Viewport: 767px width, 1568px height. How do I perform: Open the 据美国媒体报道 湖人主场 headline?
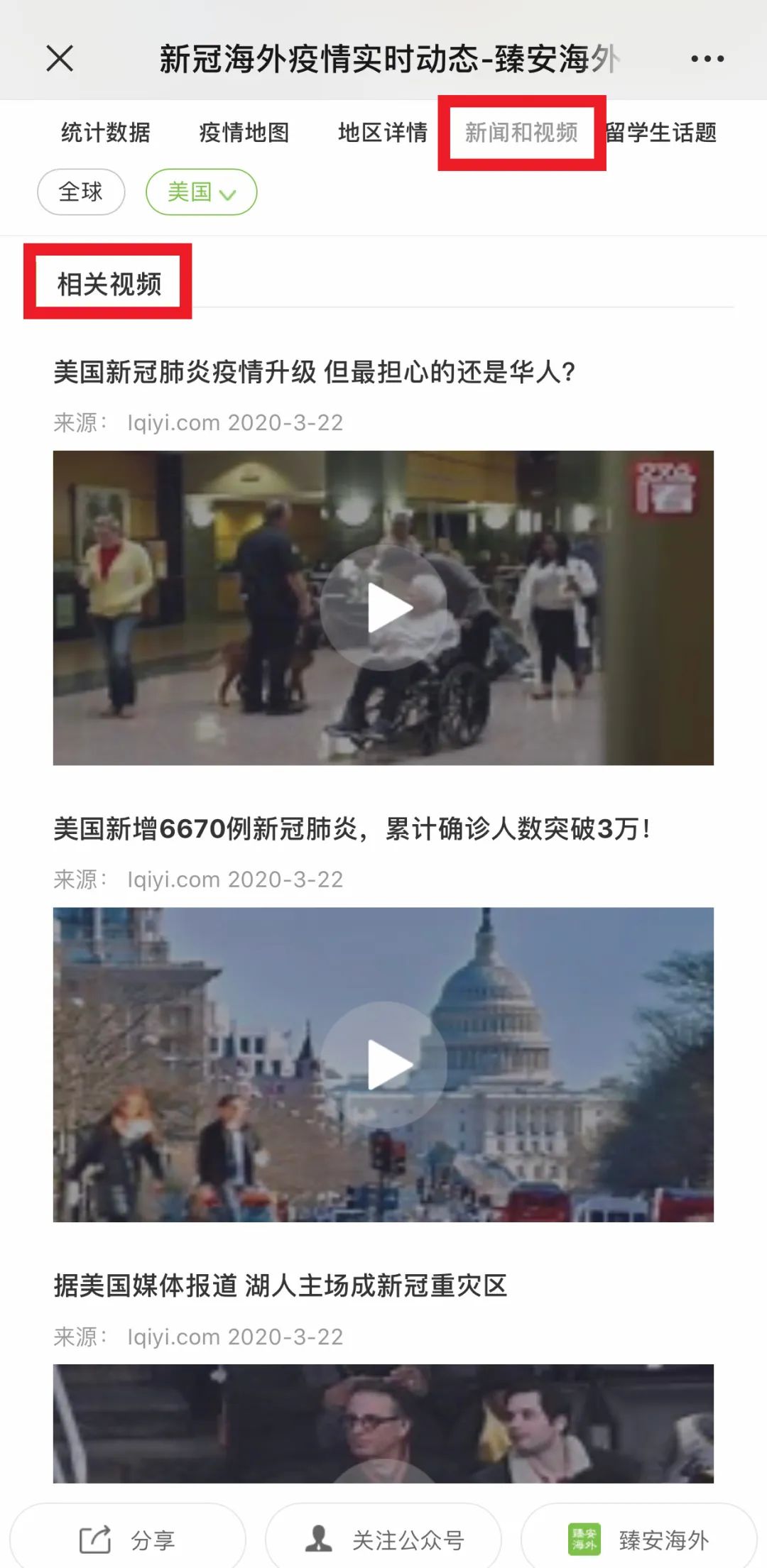tap(281, 1285)
